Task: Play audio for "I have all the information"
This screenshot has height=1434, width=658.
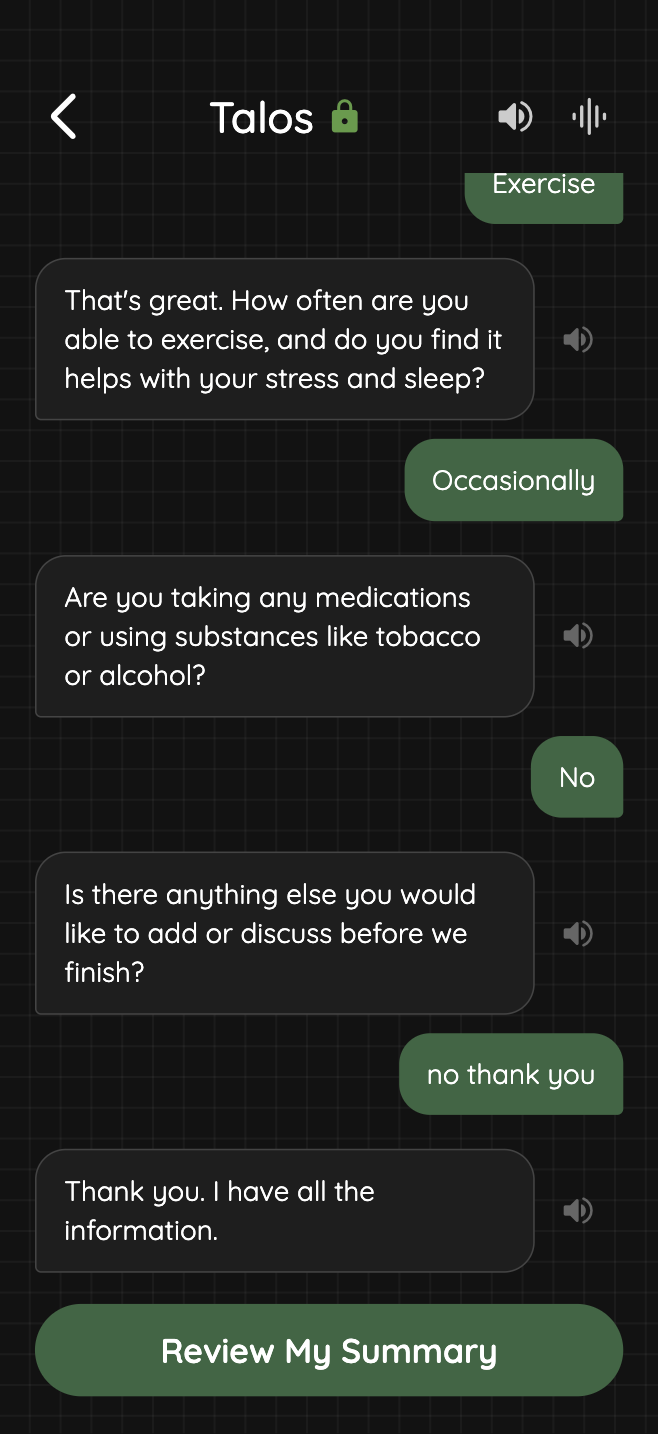Action: point(578,1211)
